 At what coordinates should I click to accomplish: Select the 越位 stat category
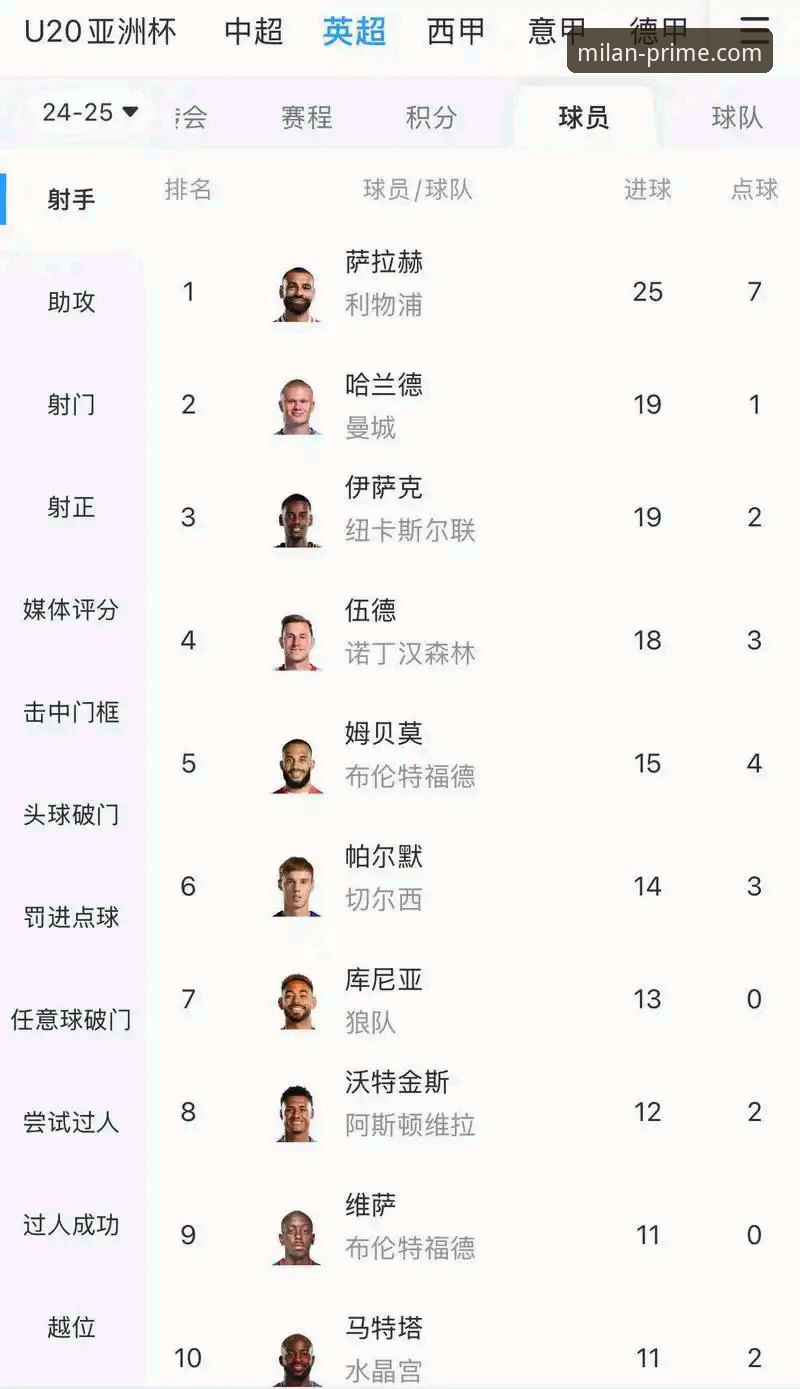pos(72,1327)
